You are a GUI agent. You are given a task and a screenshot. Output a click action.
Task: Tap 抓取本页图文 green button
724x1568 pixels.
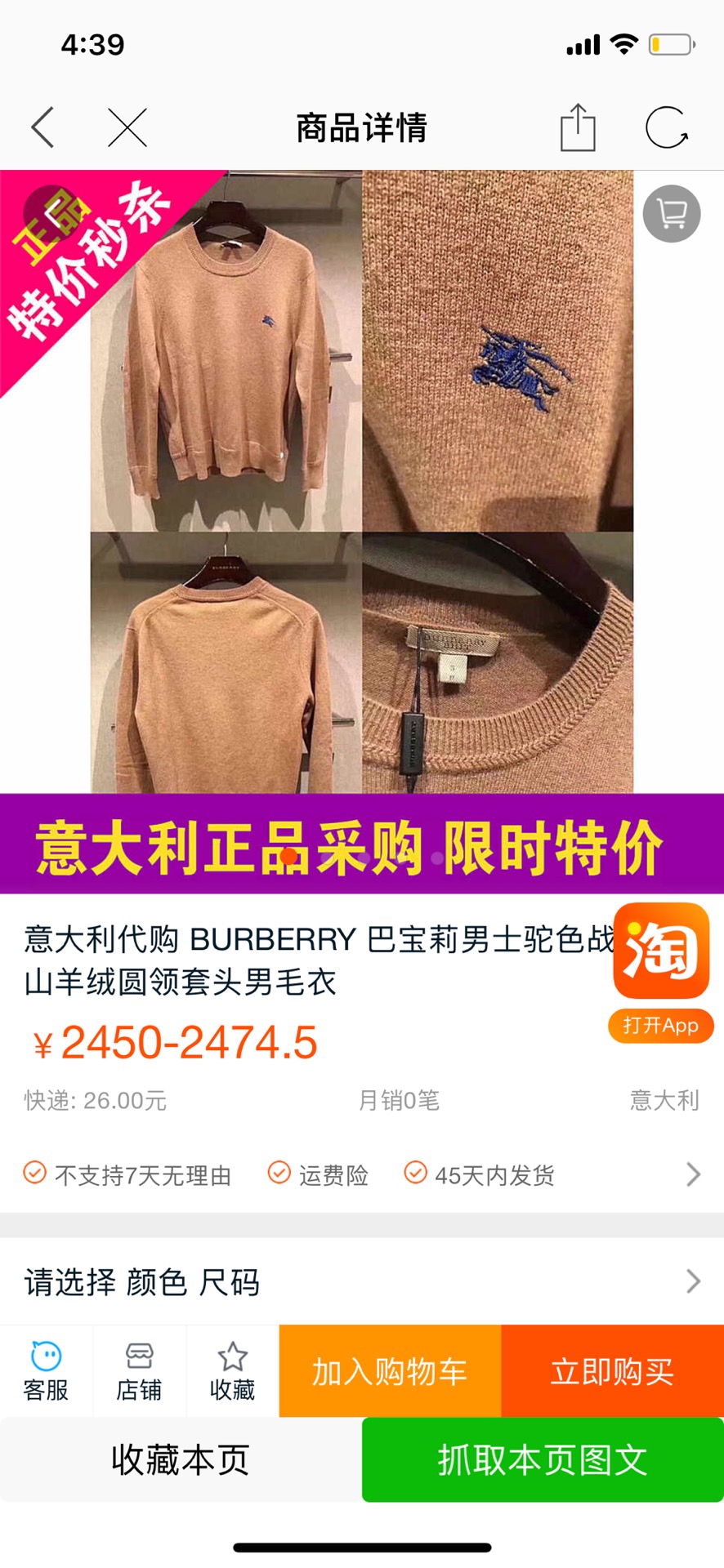coord(543,1459)
